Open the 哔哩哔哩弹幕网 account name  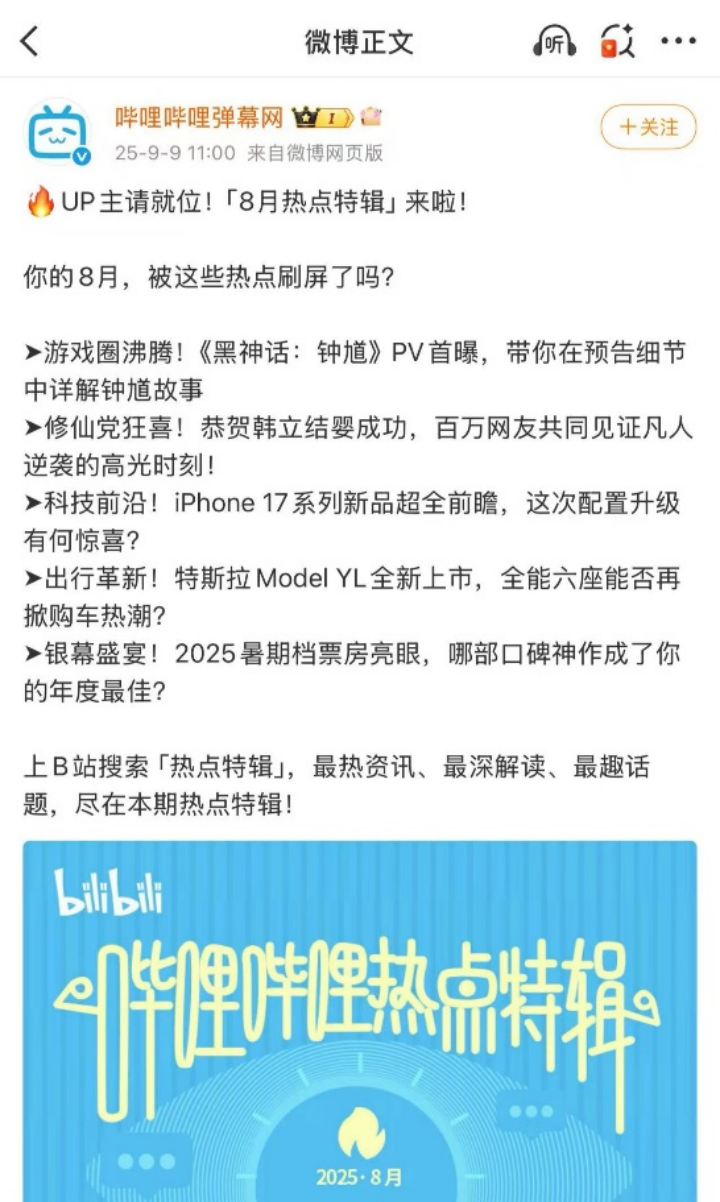click(199, 118)
